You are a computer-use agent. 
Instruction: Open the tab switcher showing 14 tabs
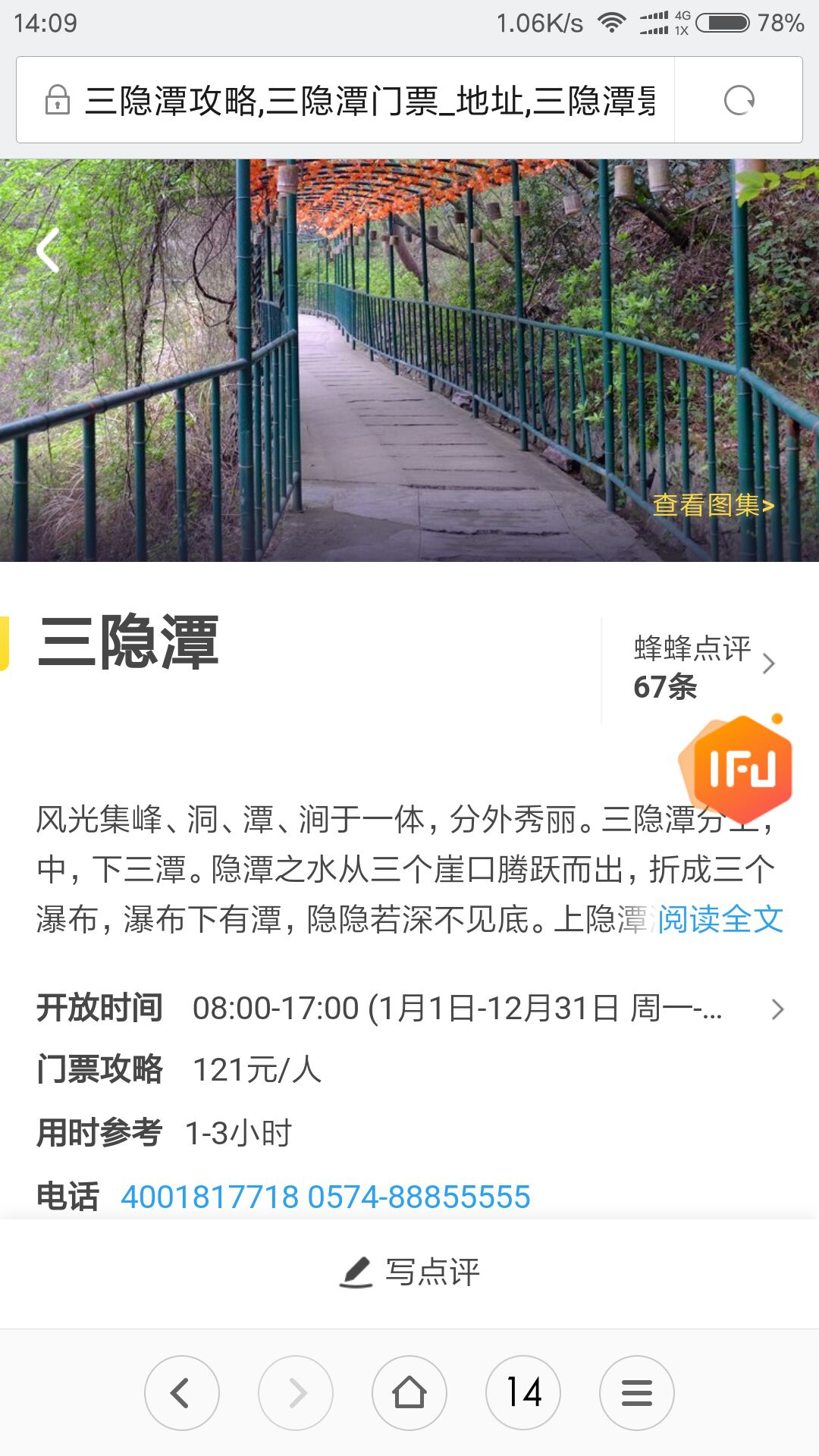(523, 1393)
